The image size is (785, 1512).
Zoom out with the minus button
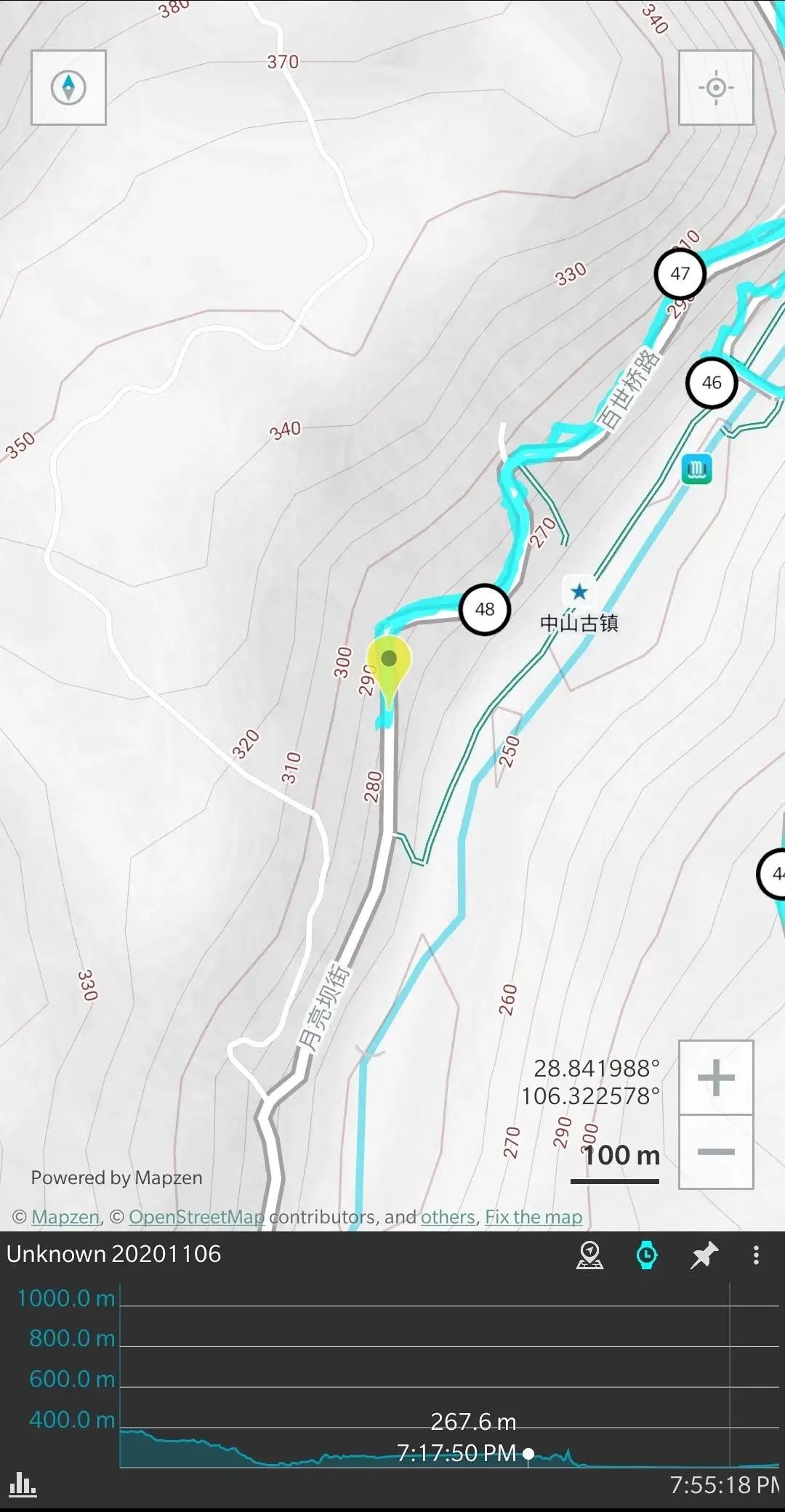click(716, 1152)
